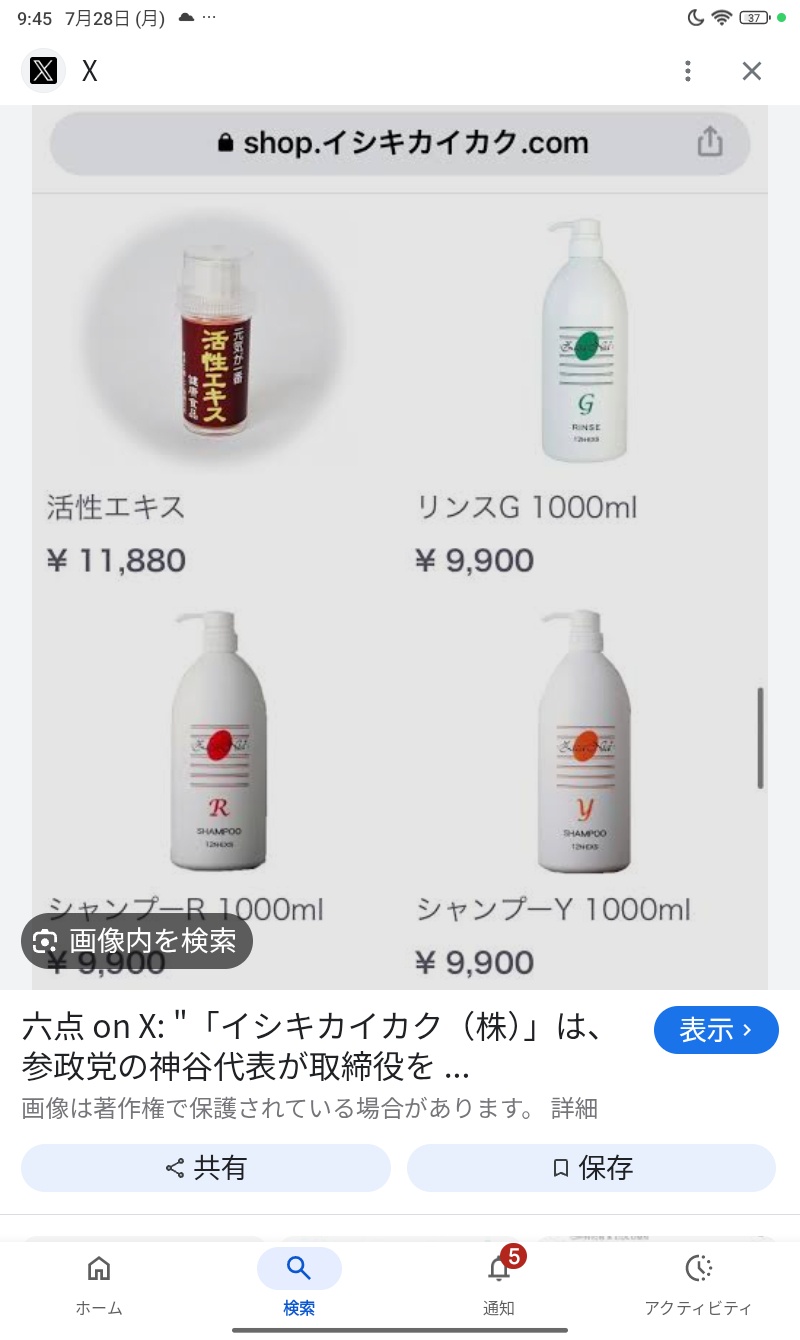Switch to the 検索 tab
Screen dimensions: 800x1340
(x=299, y=1285)
